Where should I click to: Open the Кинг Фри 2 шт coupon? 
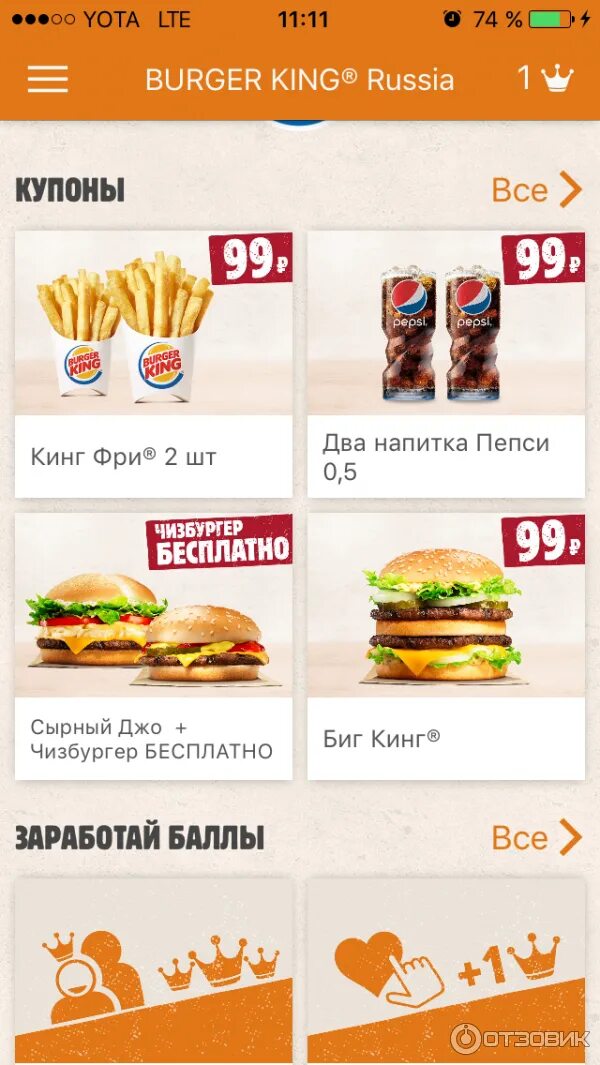[154, 365]
